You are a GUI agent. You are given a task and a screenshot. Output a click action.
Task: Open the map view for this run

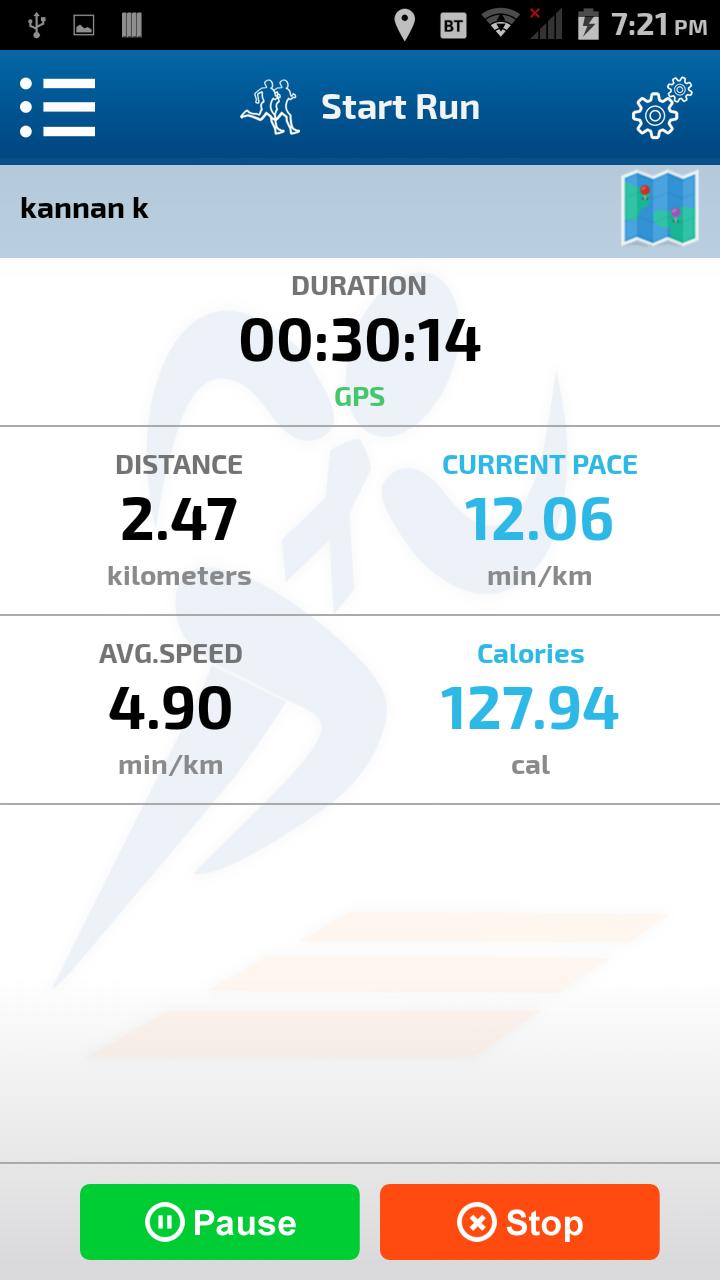tap(658, 209)
